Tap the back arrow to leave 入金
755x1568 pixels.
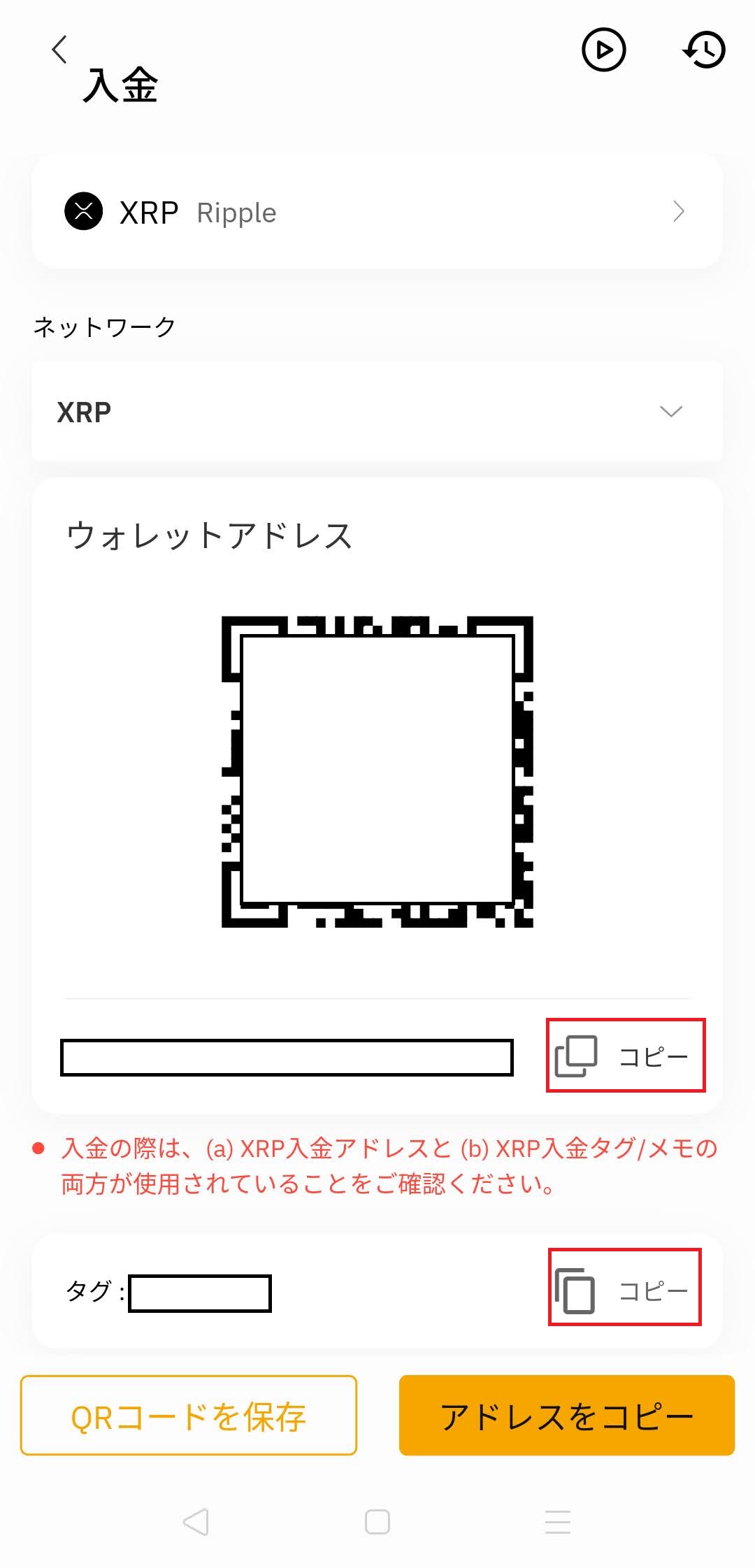tap(59, 50)
